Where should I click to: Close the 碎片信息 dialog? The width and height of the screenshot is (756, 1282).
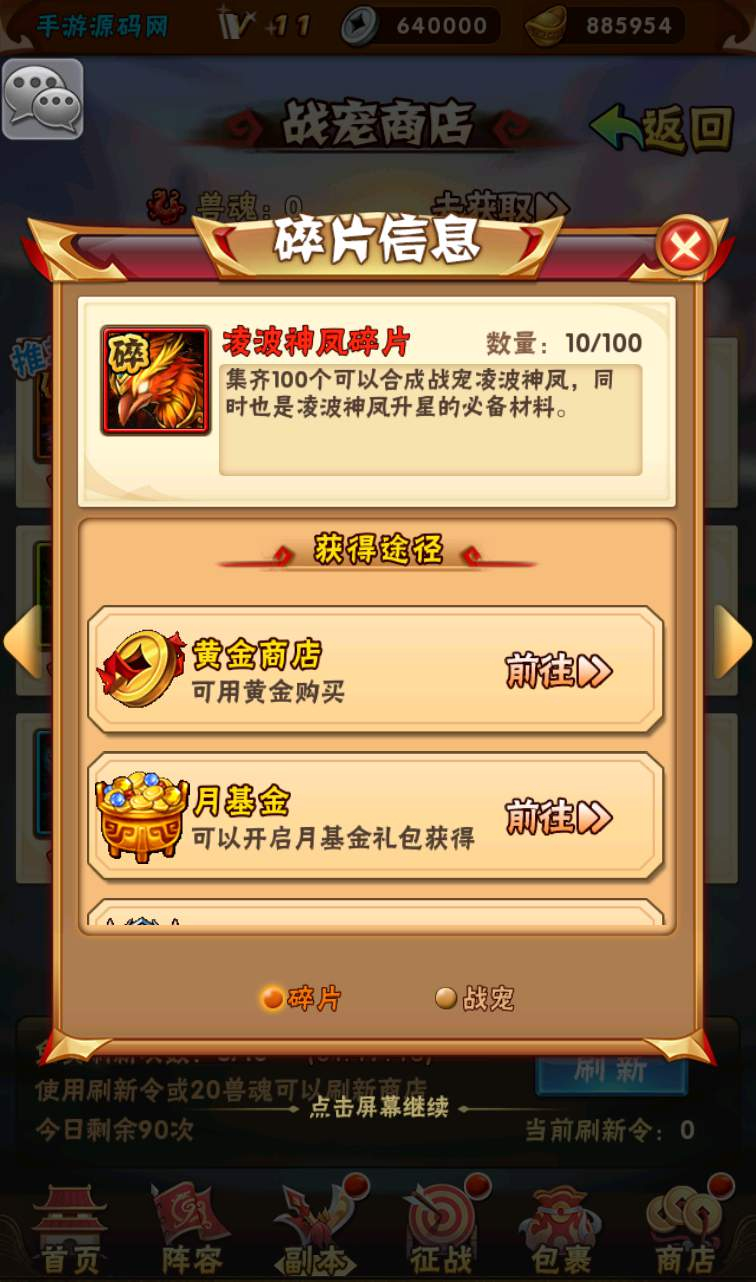coord(686,247)
